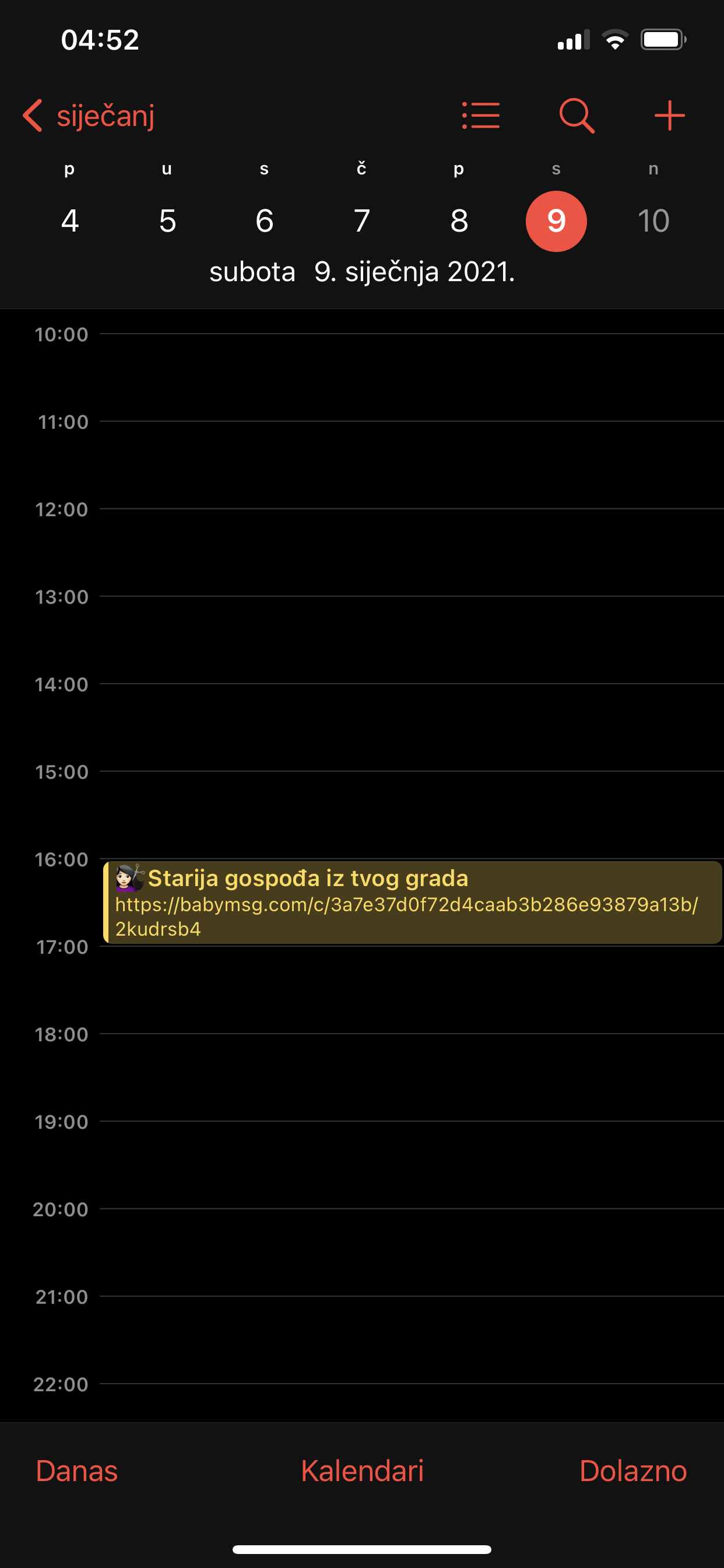Jump to today with Danas
The width and height of the screenshot is (724, 1568).
pos(77,1471)
